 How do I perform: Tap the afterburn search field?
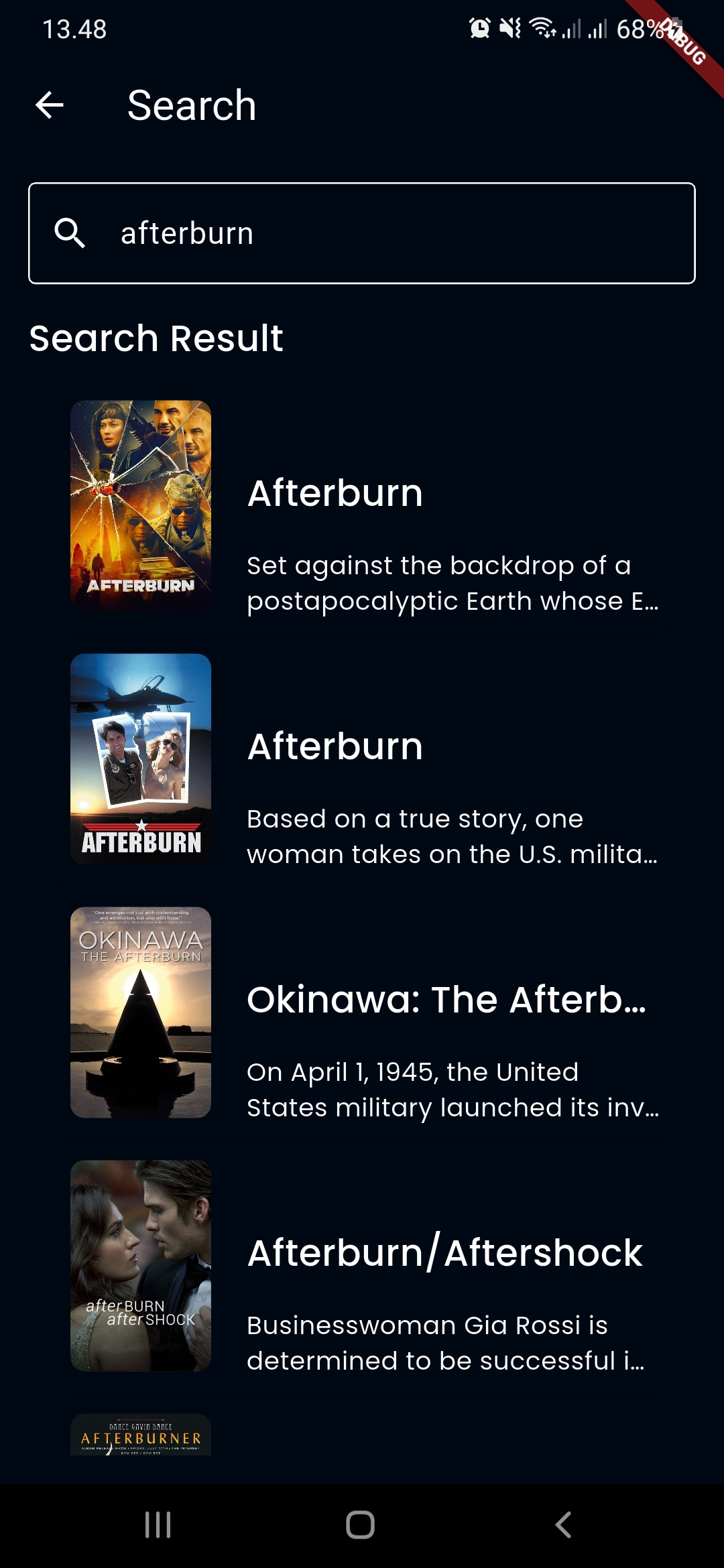pyautogui.click(x=362, y=233)
